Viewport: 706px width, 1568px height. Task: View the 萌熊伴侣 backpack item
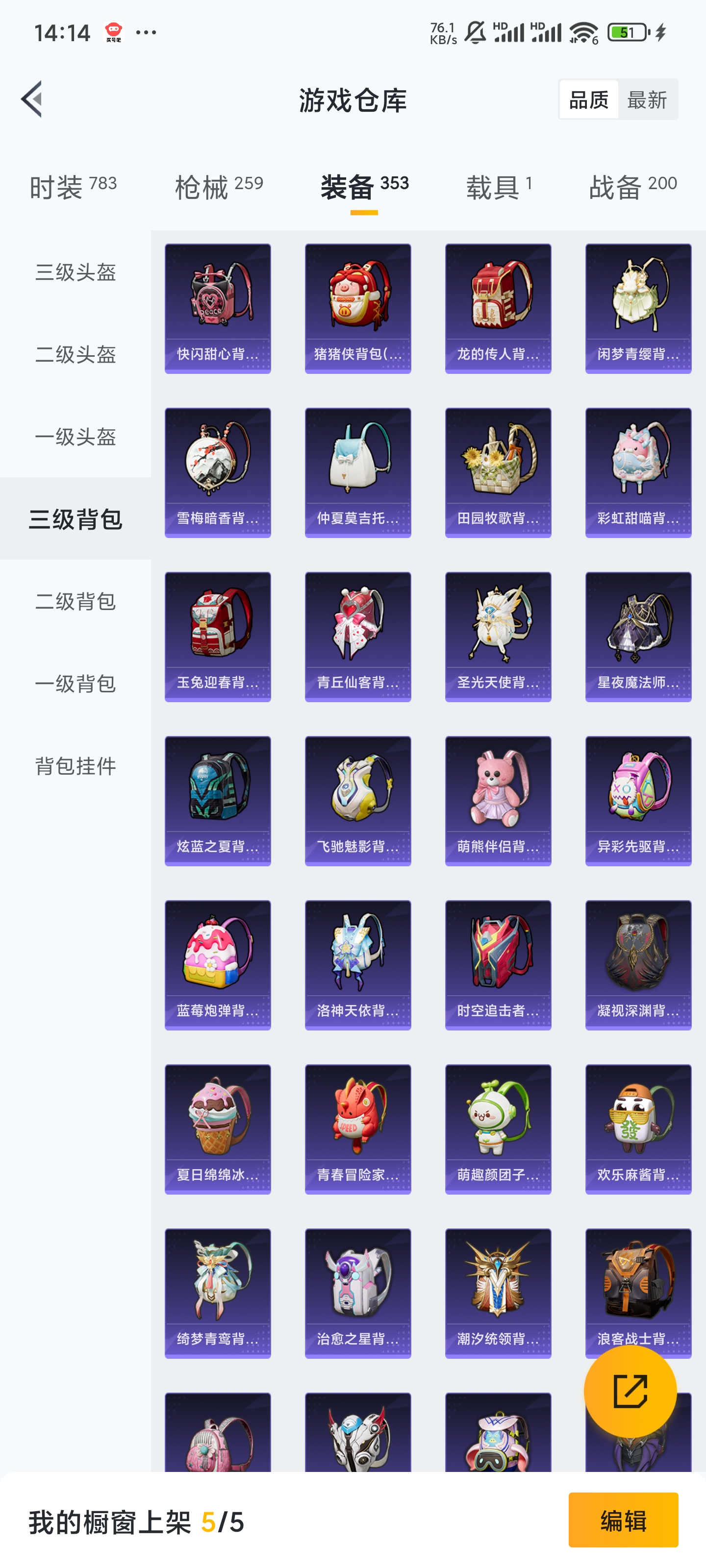(x=498, y=801)
